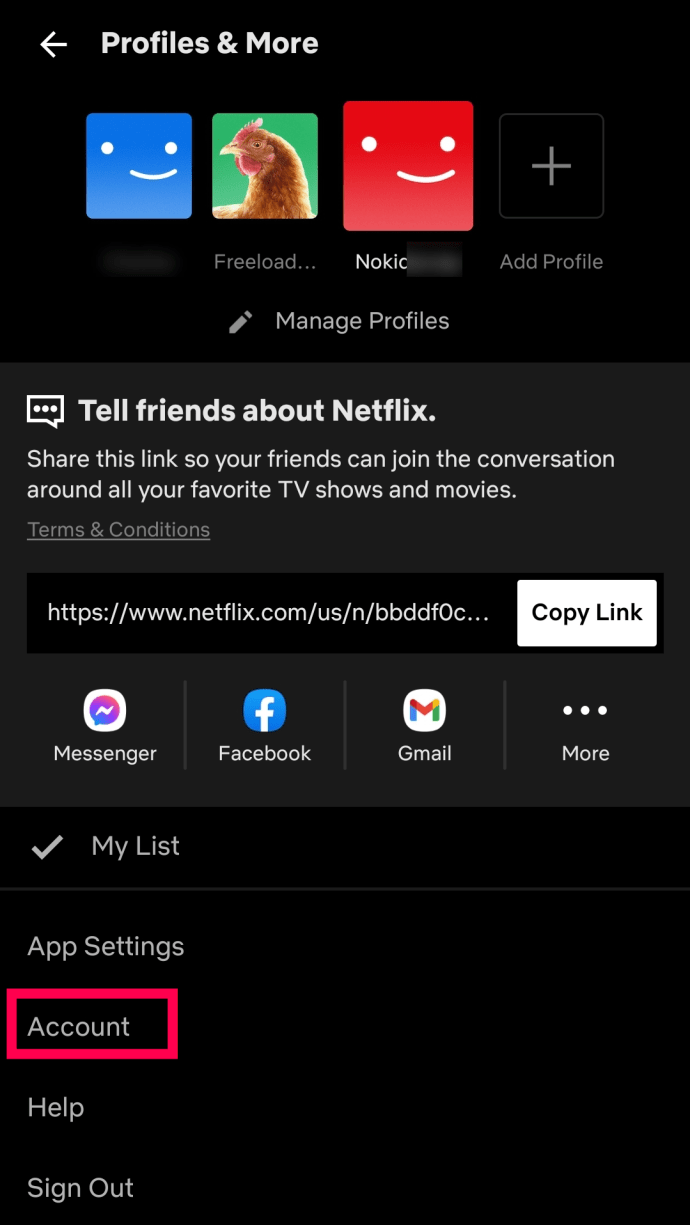Show more sharing options
This screenshot has height=1225, width=690.
point(585,726)
